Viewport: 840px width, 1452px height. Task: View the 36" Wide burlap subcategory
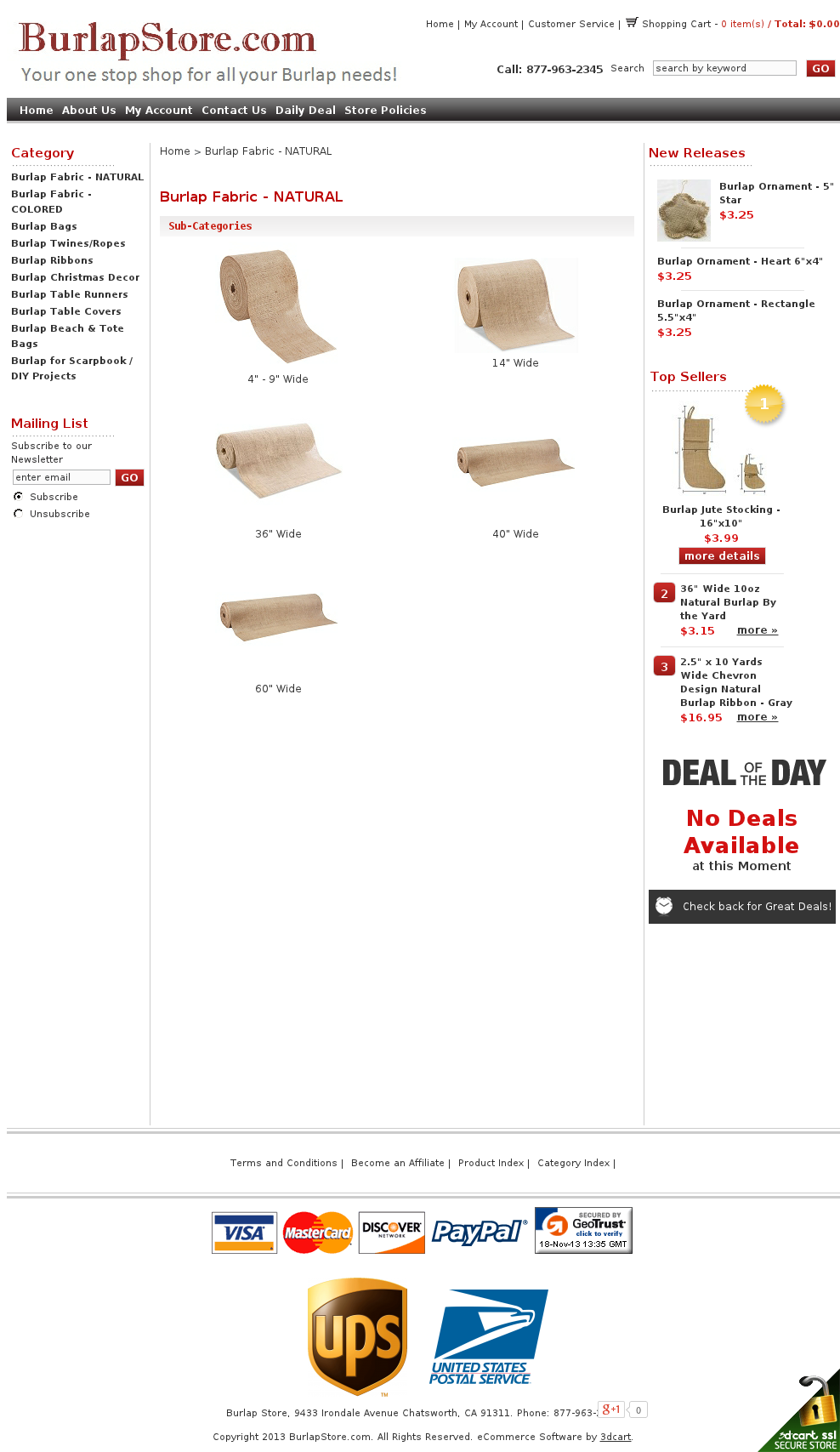click(x=278, y=533)
